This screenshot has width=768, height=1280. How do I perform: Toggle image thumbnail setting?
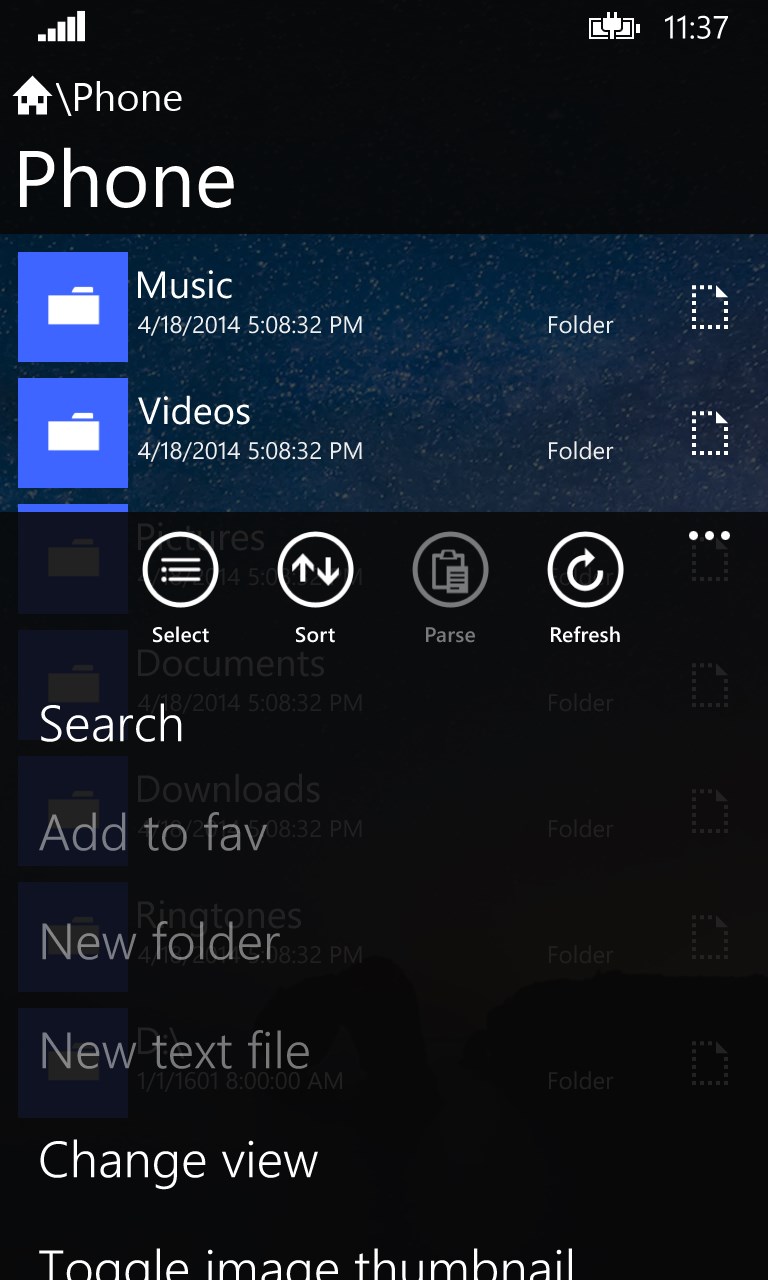pos(306,1262)
